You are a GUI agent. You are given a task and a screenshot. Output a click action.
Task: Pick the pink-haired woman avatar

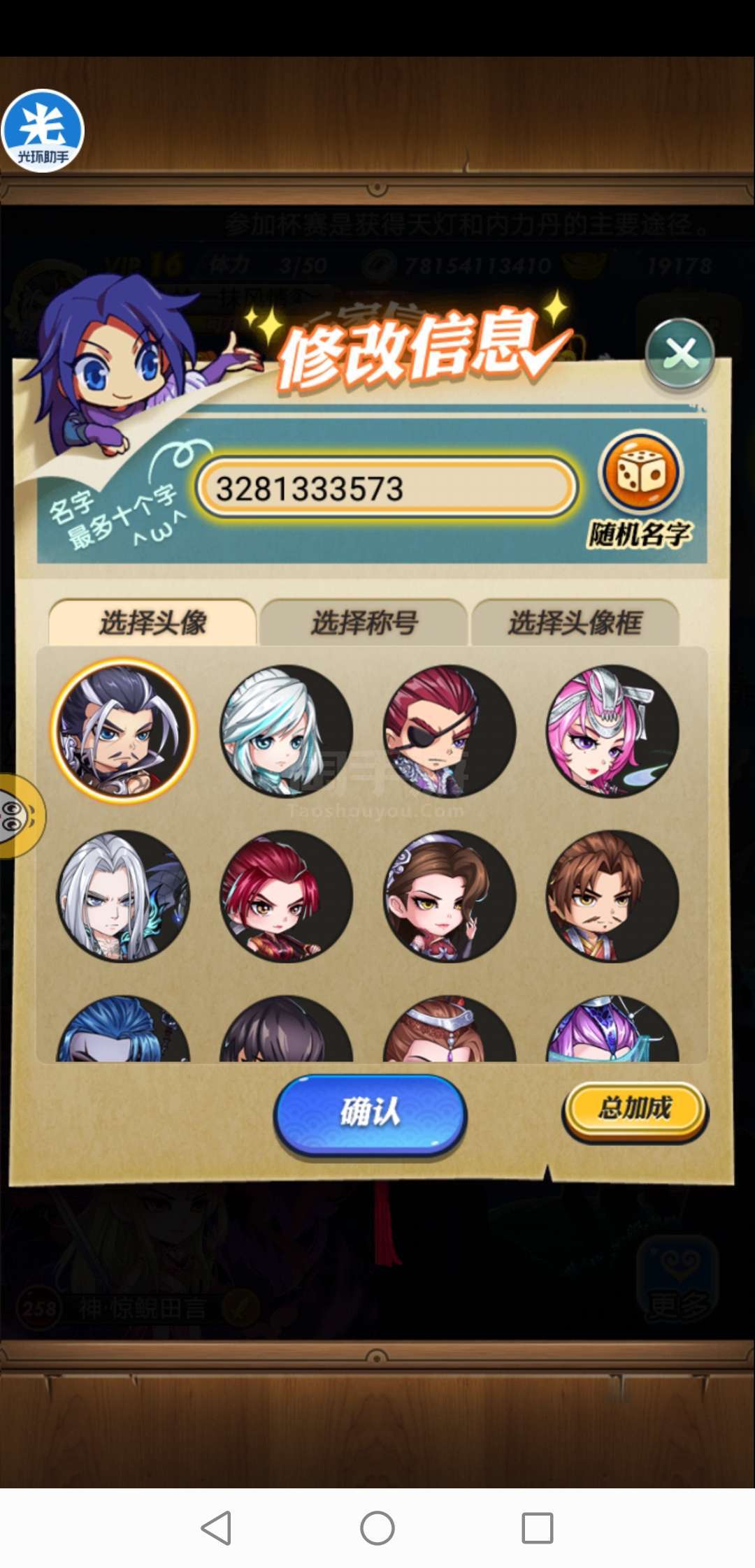pos(612,731)
